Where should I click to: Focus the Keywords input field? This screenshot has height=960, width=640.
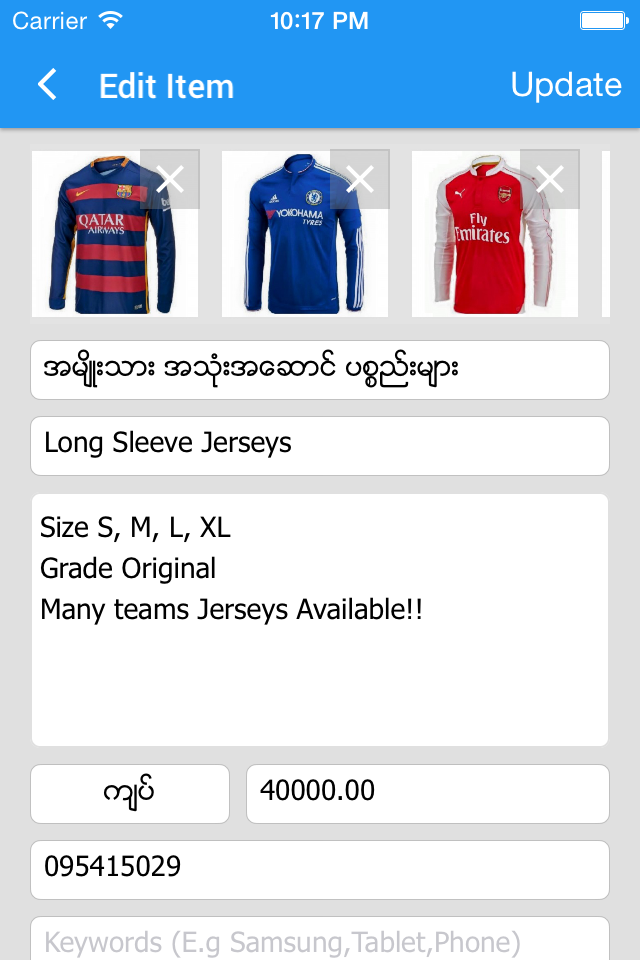point(320,940)
